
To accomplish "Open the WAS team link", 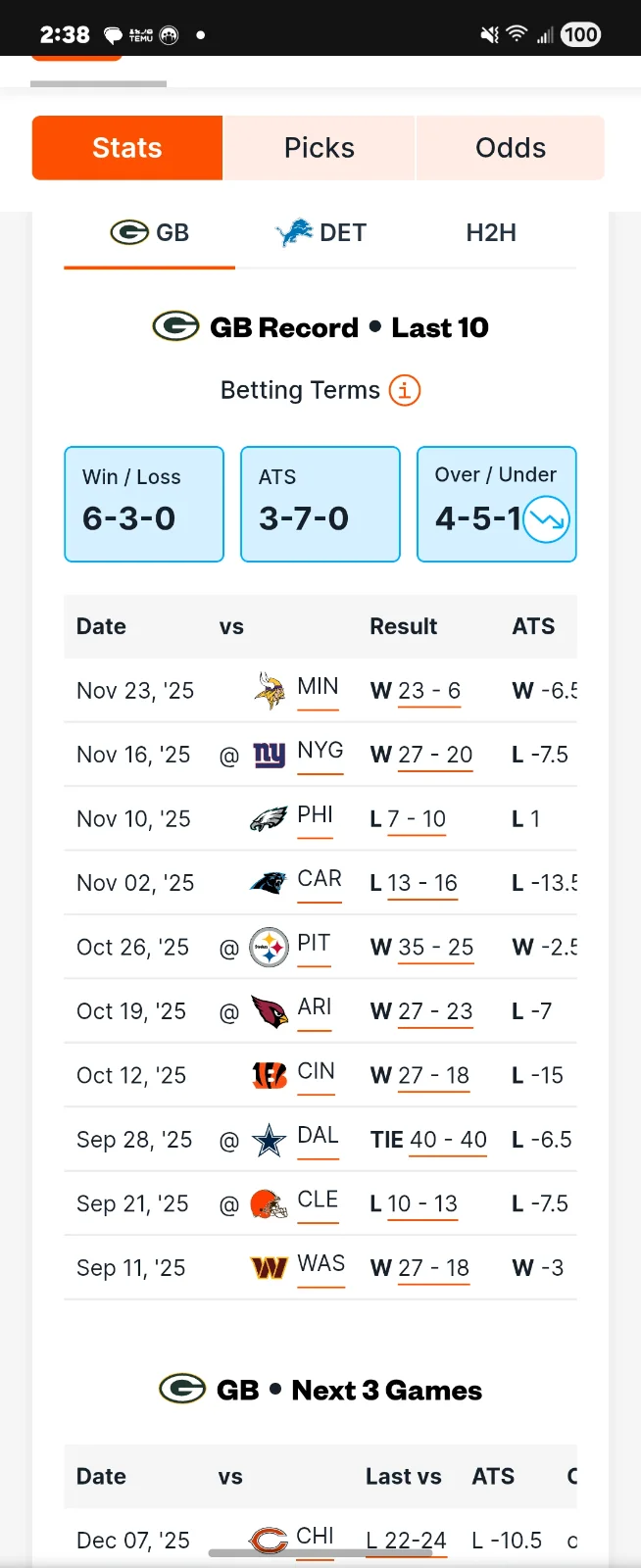I will click(x=320, y=1264).
